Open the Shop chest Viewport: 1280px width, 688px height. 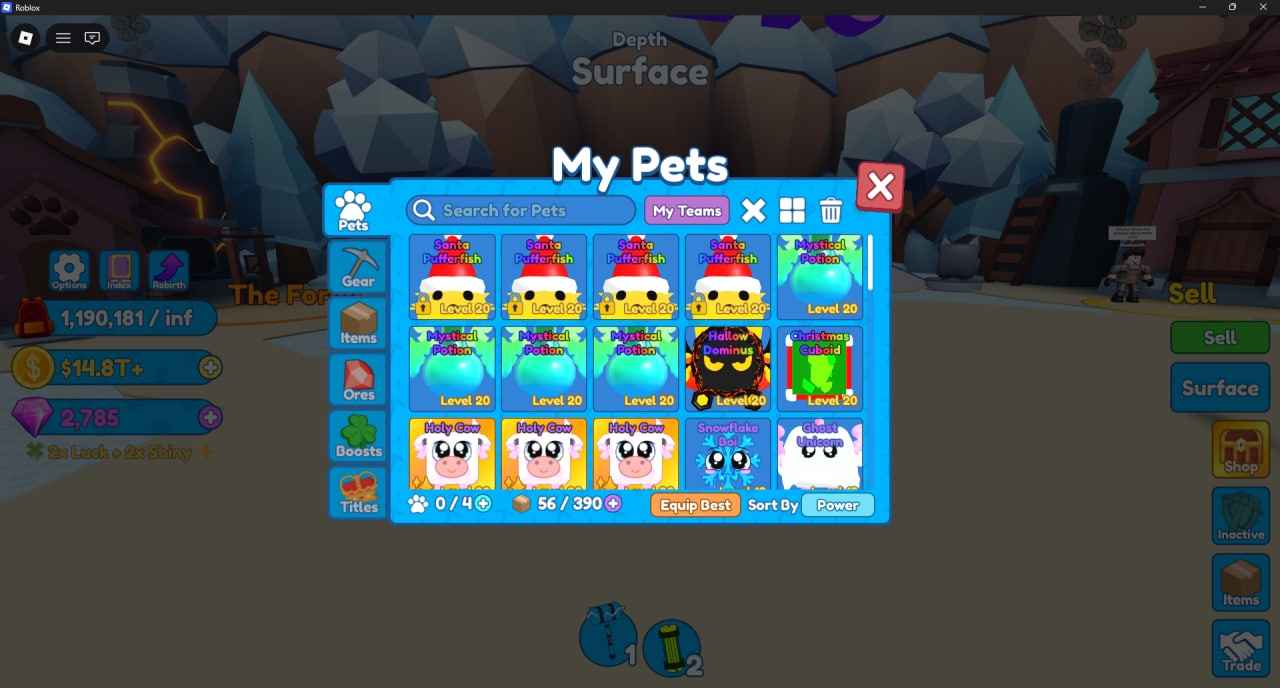click(1240, 450)
